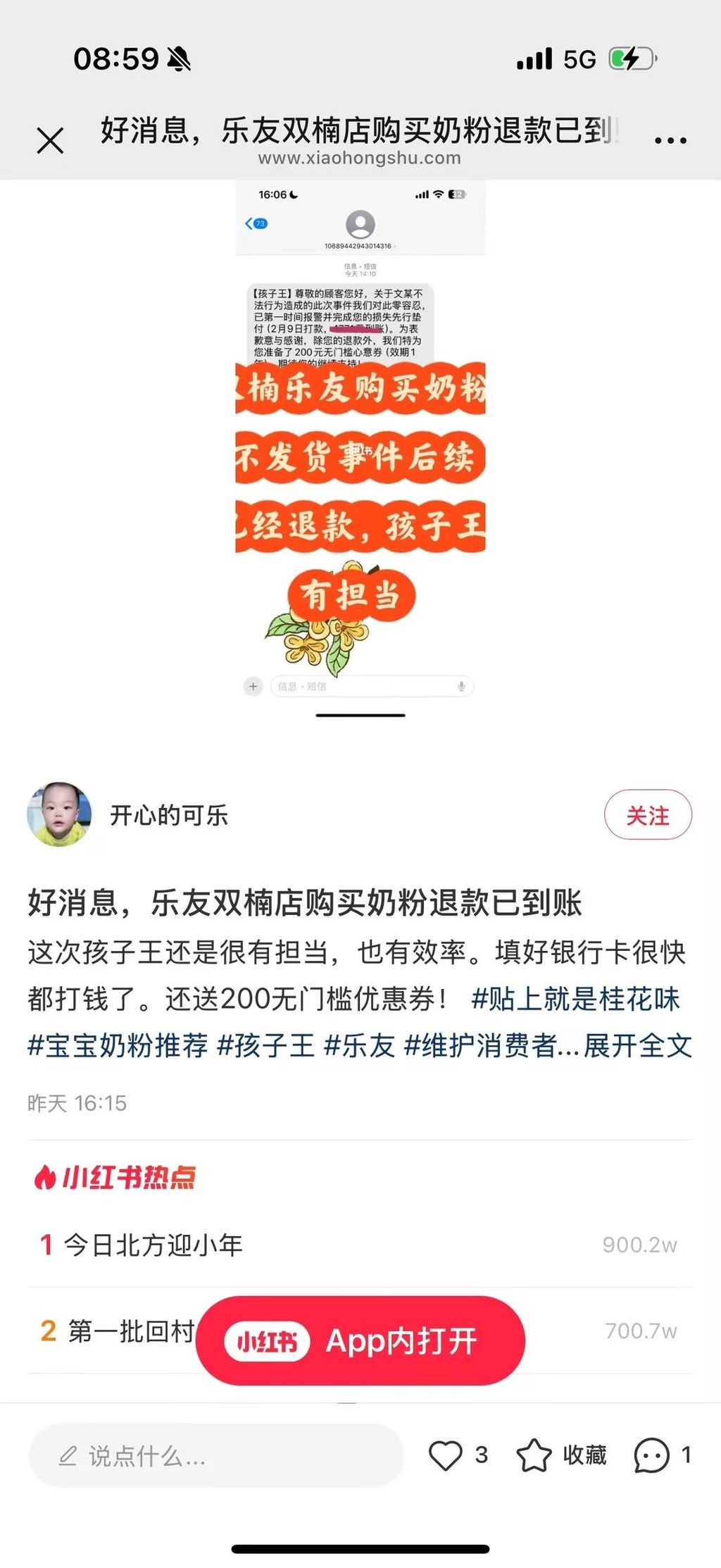Follow the author with 关注 button

point(648,815)
